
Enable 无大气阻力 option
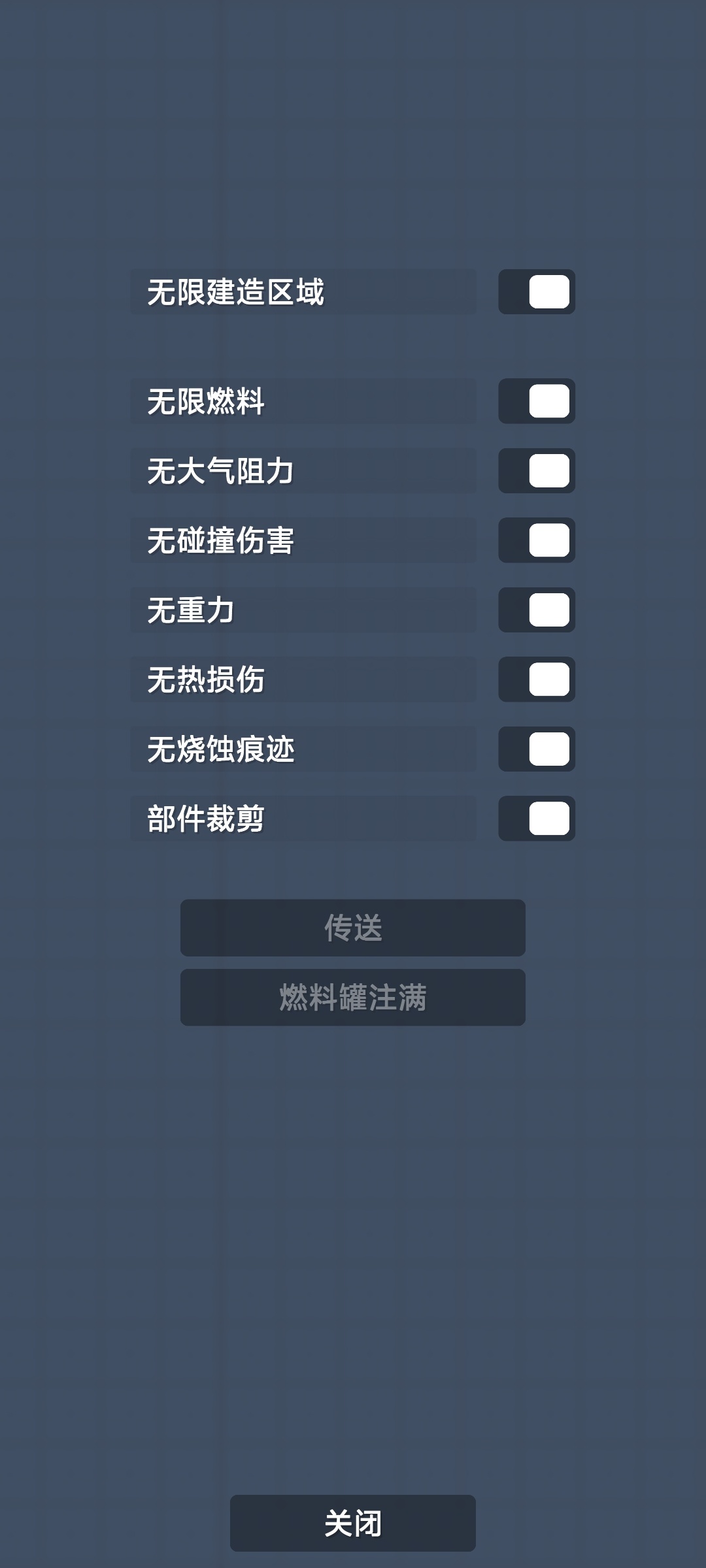click(x=536, y=472)
